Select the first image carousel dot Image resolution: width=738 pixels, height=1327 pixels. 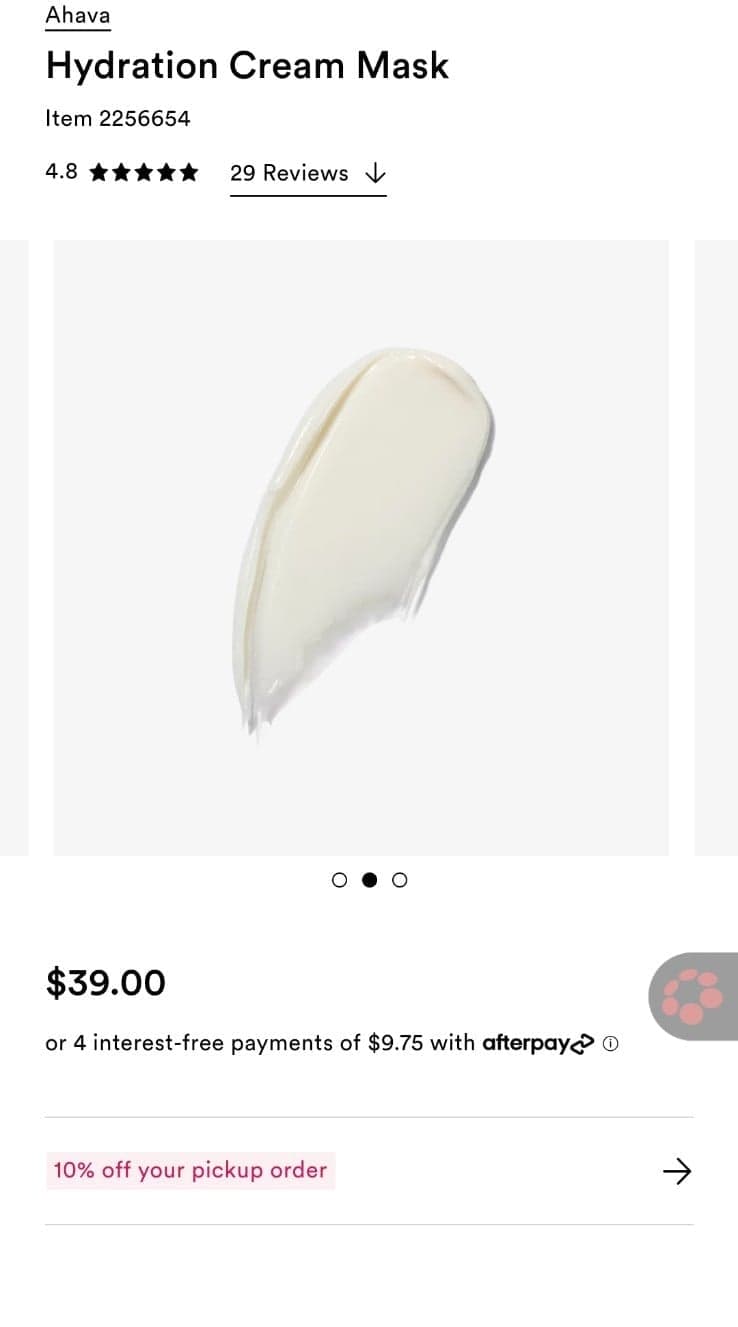[339, 880]
